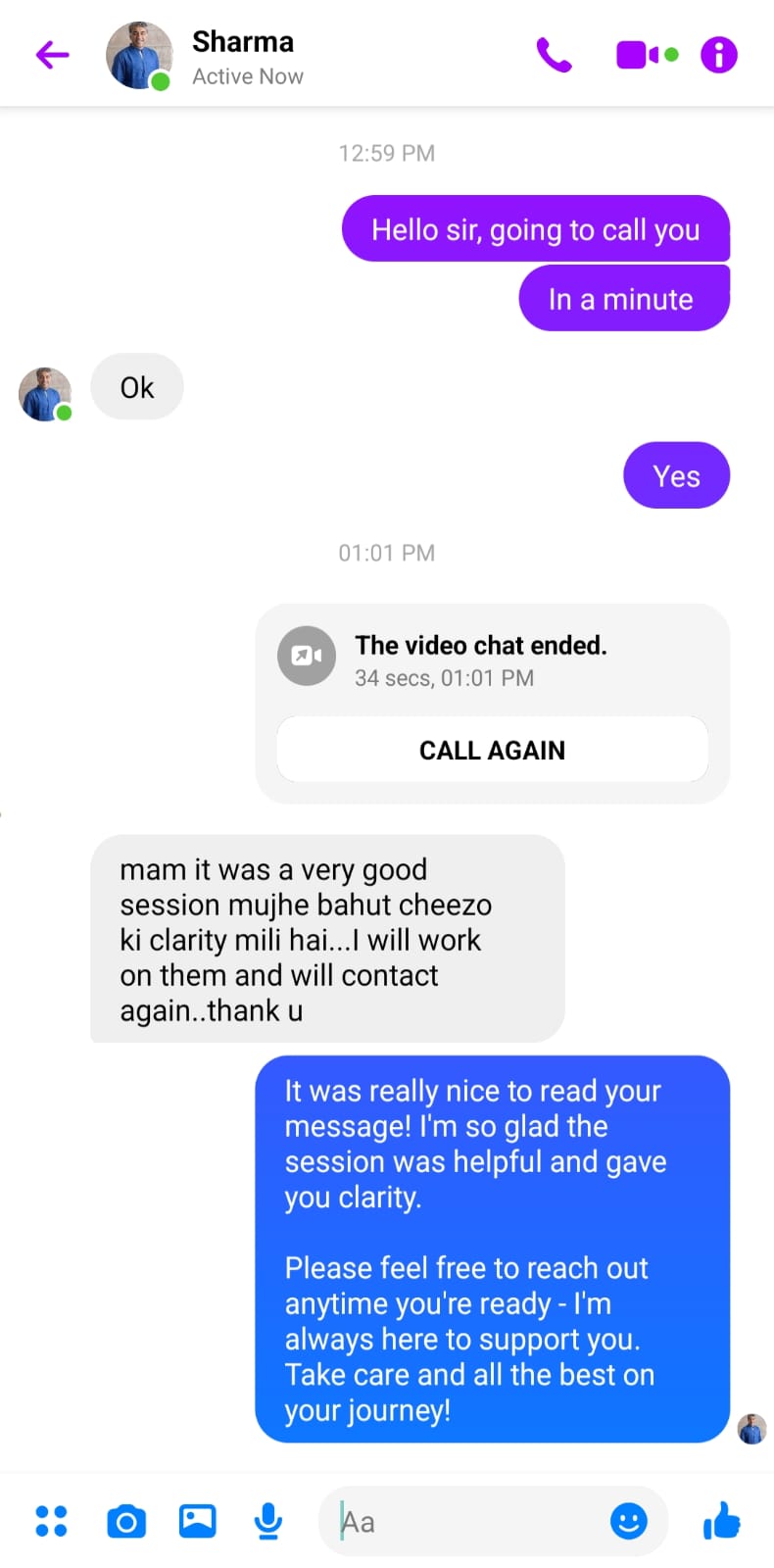Go back using the purple arrow
This screenshot has width=774, height=1568.
coord(53,55)
